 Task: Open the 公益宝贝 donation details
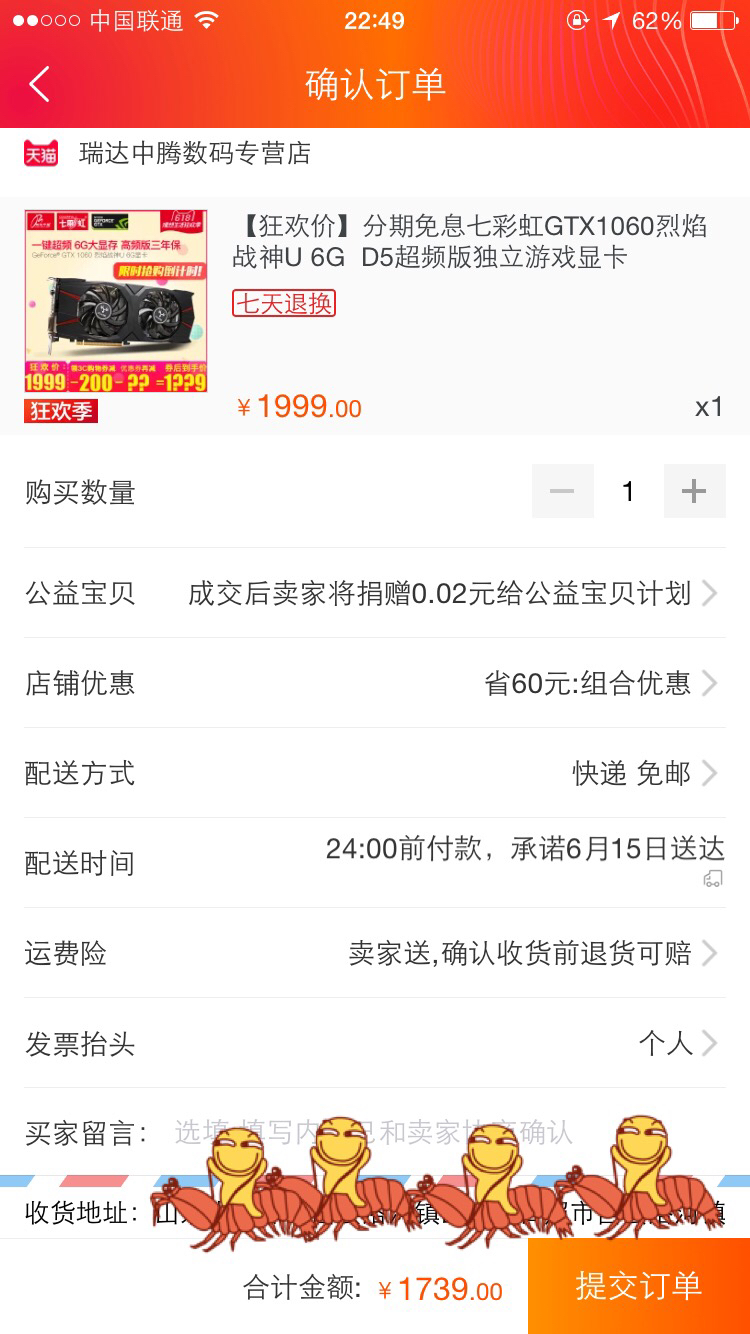tap(452, 594)
